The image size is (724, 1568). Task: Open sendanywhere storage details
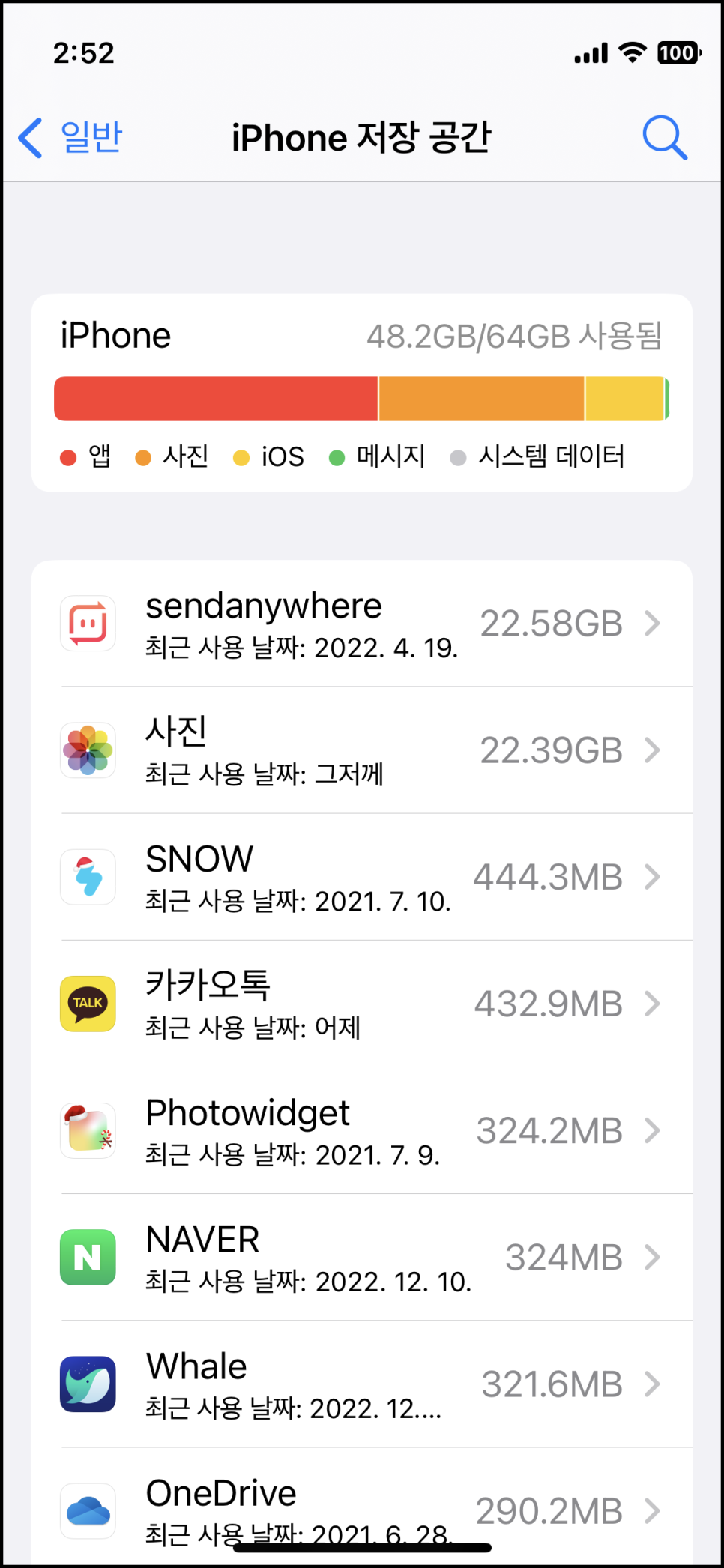[x=362, y=624]
